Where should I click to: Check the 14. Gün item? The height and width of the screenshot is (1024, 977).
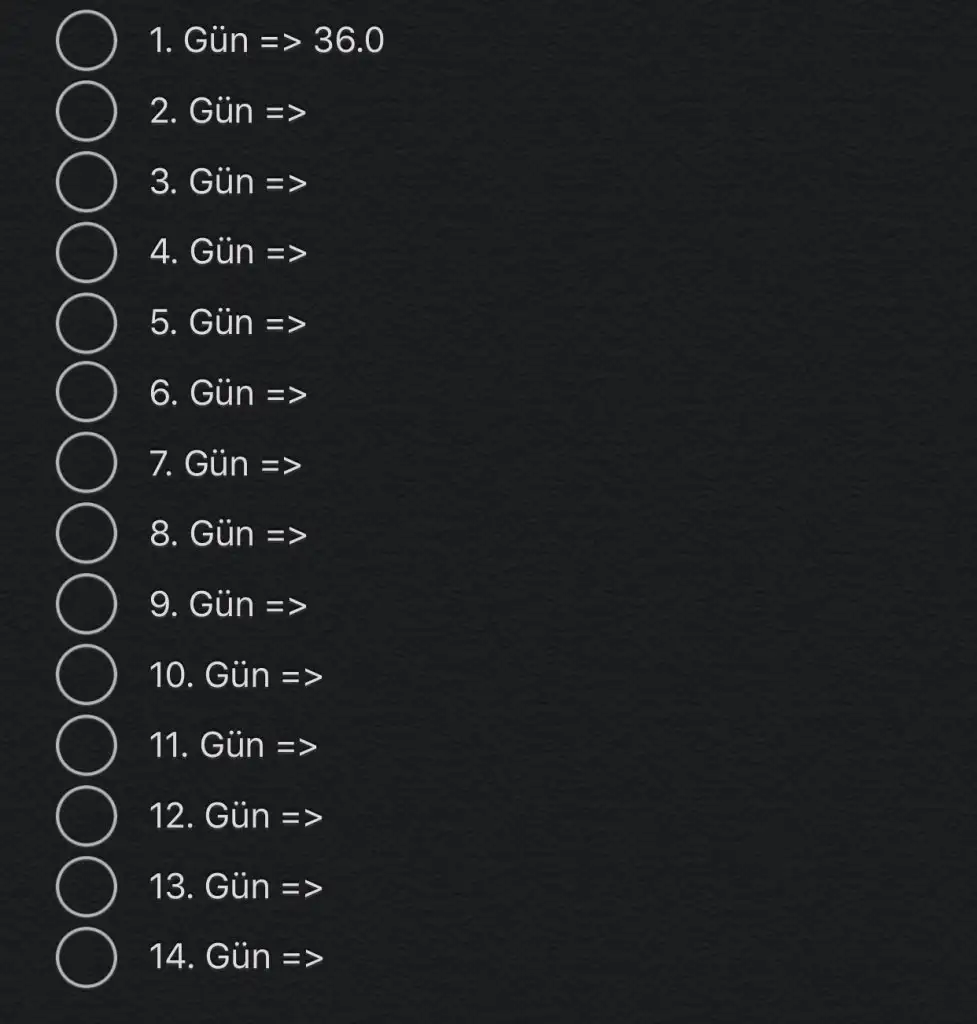point(86,957)
